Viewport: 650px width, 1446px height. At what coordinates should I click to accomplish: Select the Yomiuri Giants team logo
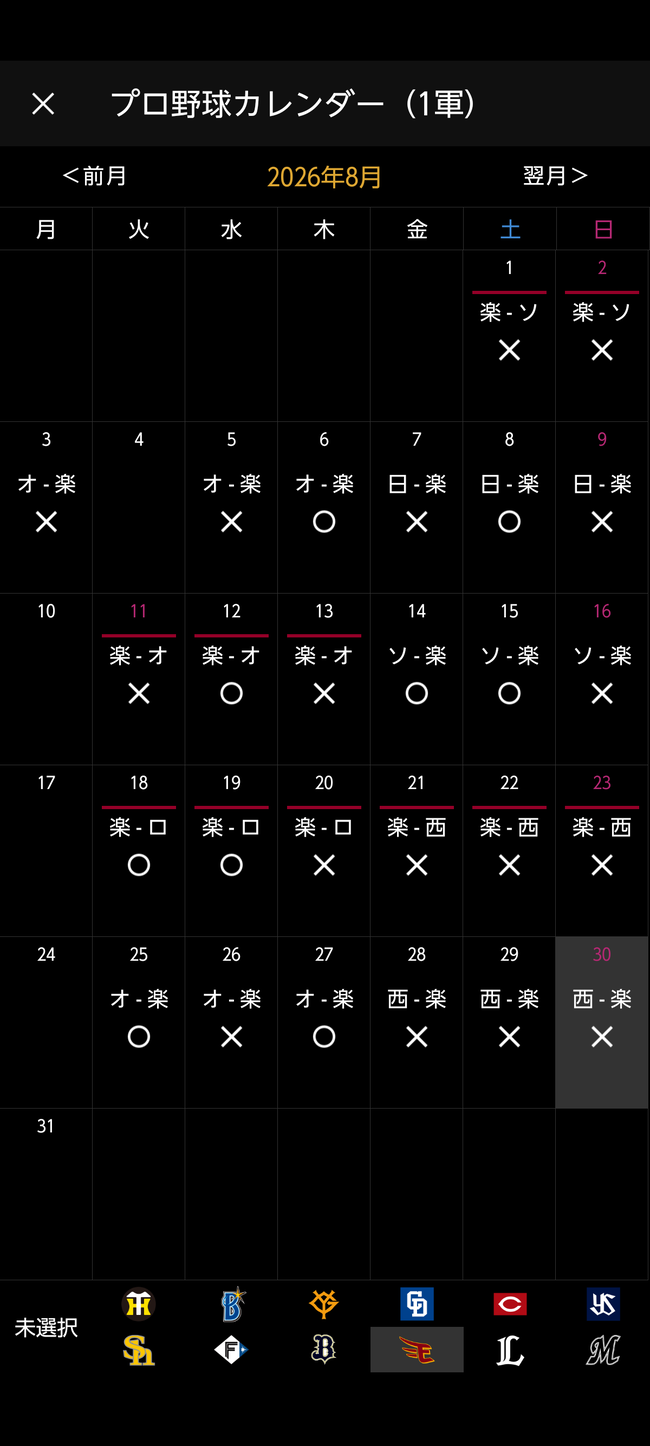[324, 1304]
